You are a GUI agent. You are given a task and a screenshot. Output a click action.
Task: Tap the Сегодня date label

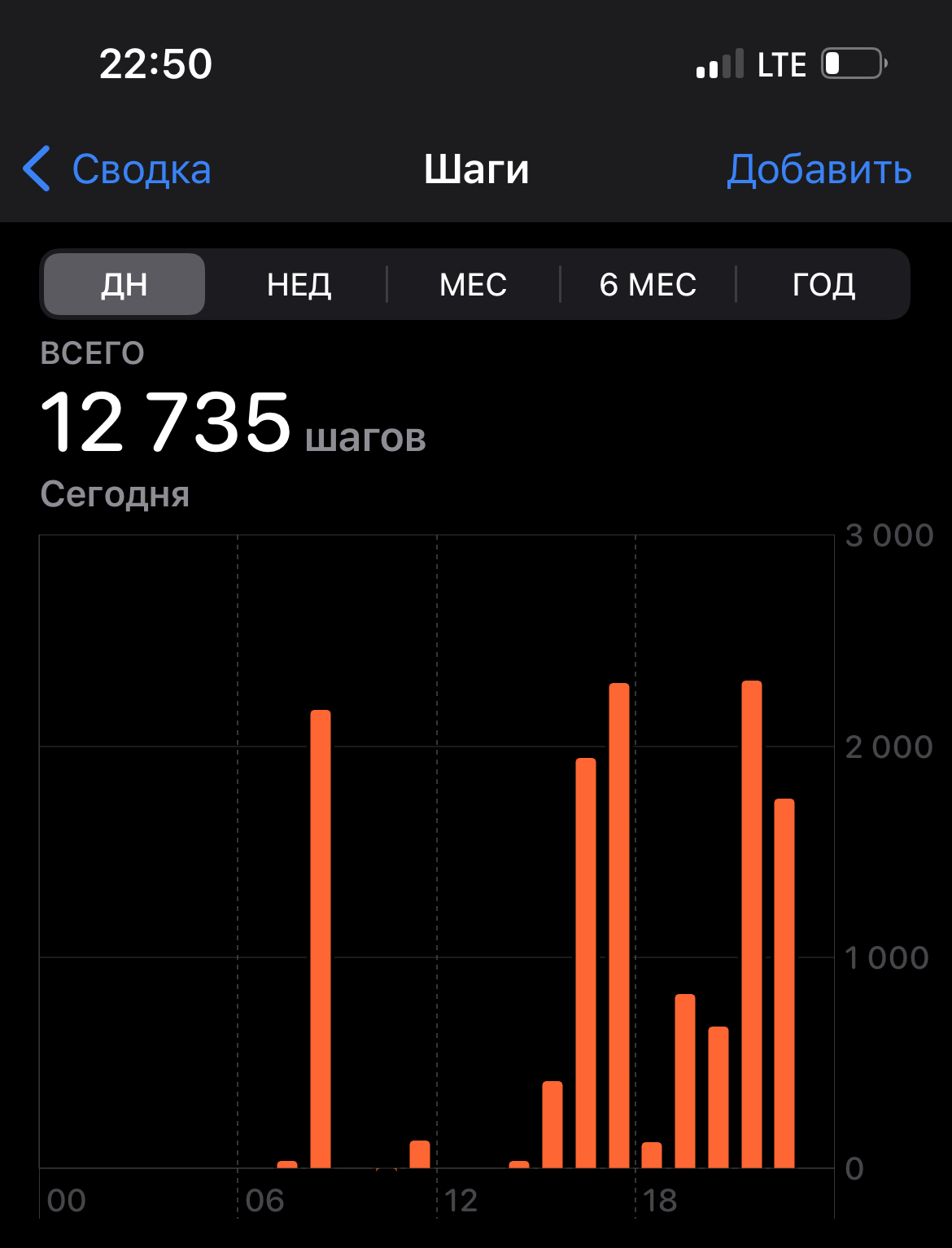114,493
